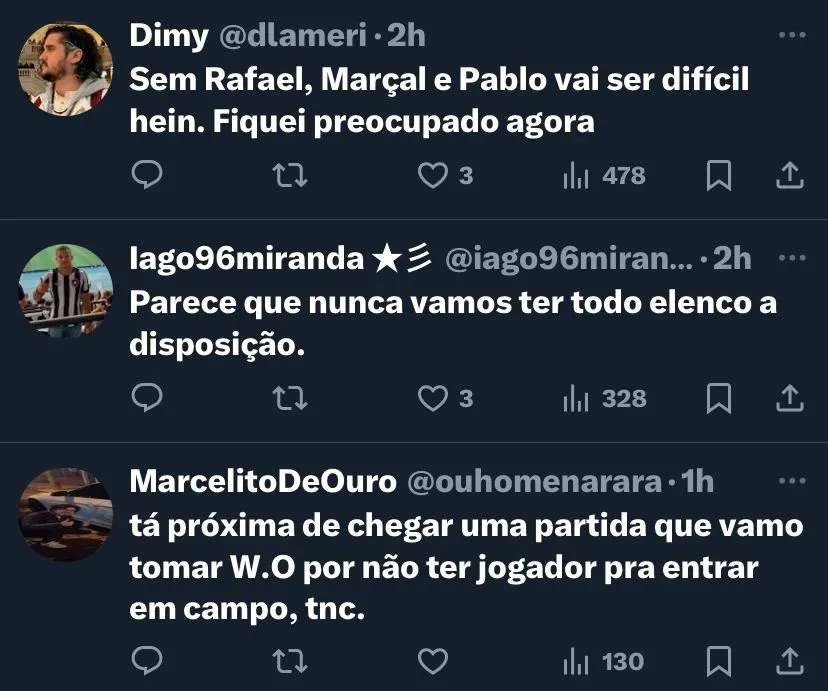Like MarcelitoDeOuro's tweet about W.O

pyautogui.click(x=432, y=661)
